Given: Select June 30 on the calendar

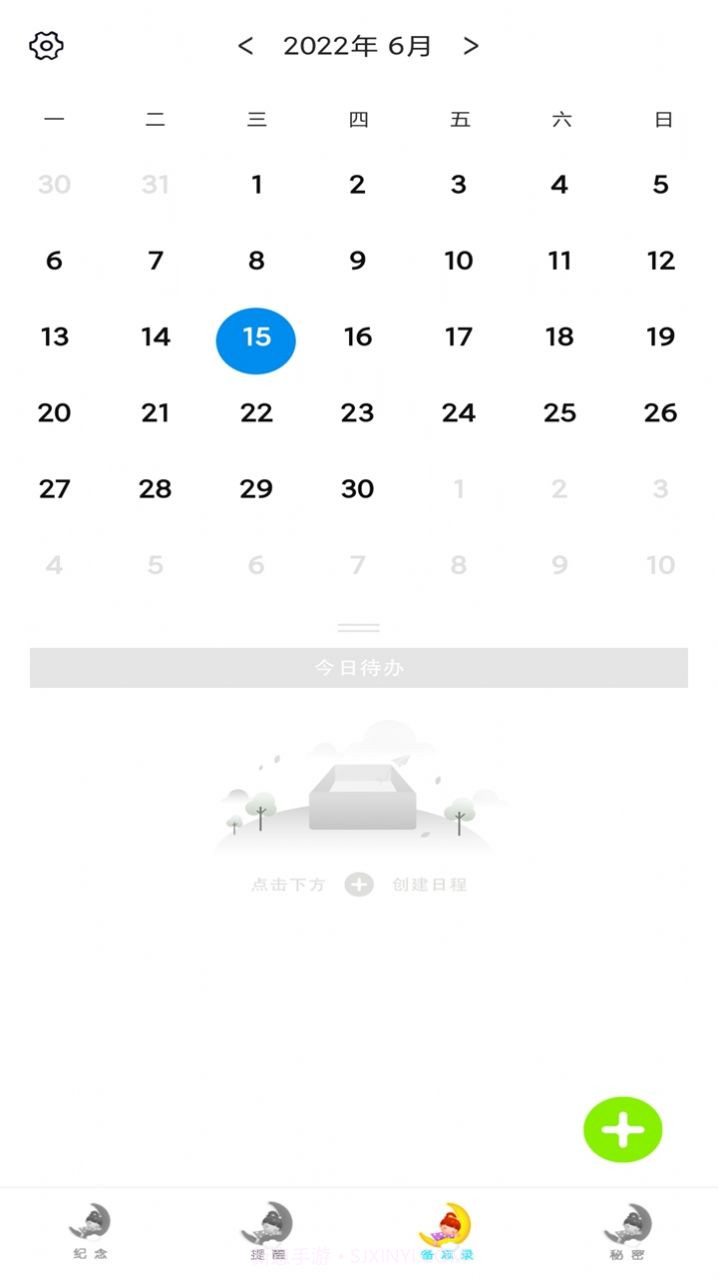Looking at the screenshot, I should click(357, 489).
